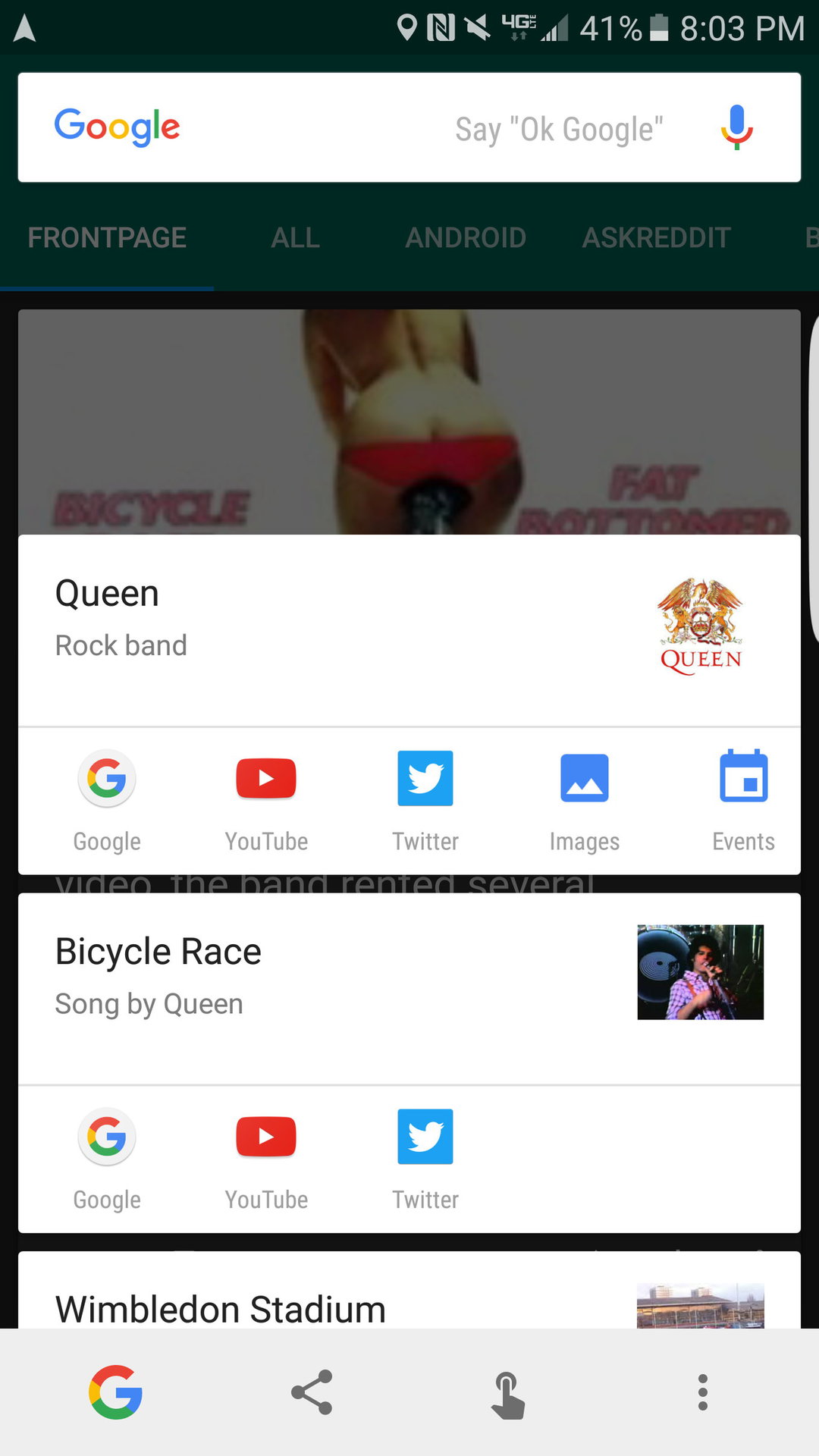
Task: Select the FRONTPAGE tab
Action: click(107, 238)
